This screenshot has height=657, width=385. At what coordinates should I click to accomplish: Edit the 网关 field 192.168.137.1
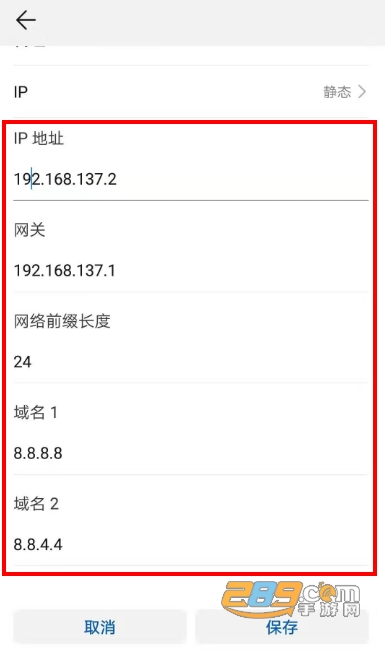click(x=191, y=271)
